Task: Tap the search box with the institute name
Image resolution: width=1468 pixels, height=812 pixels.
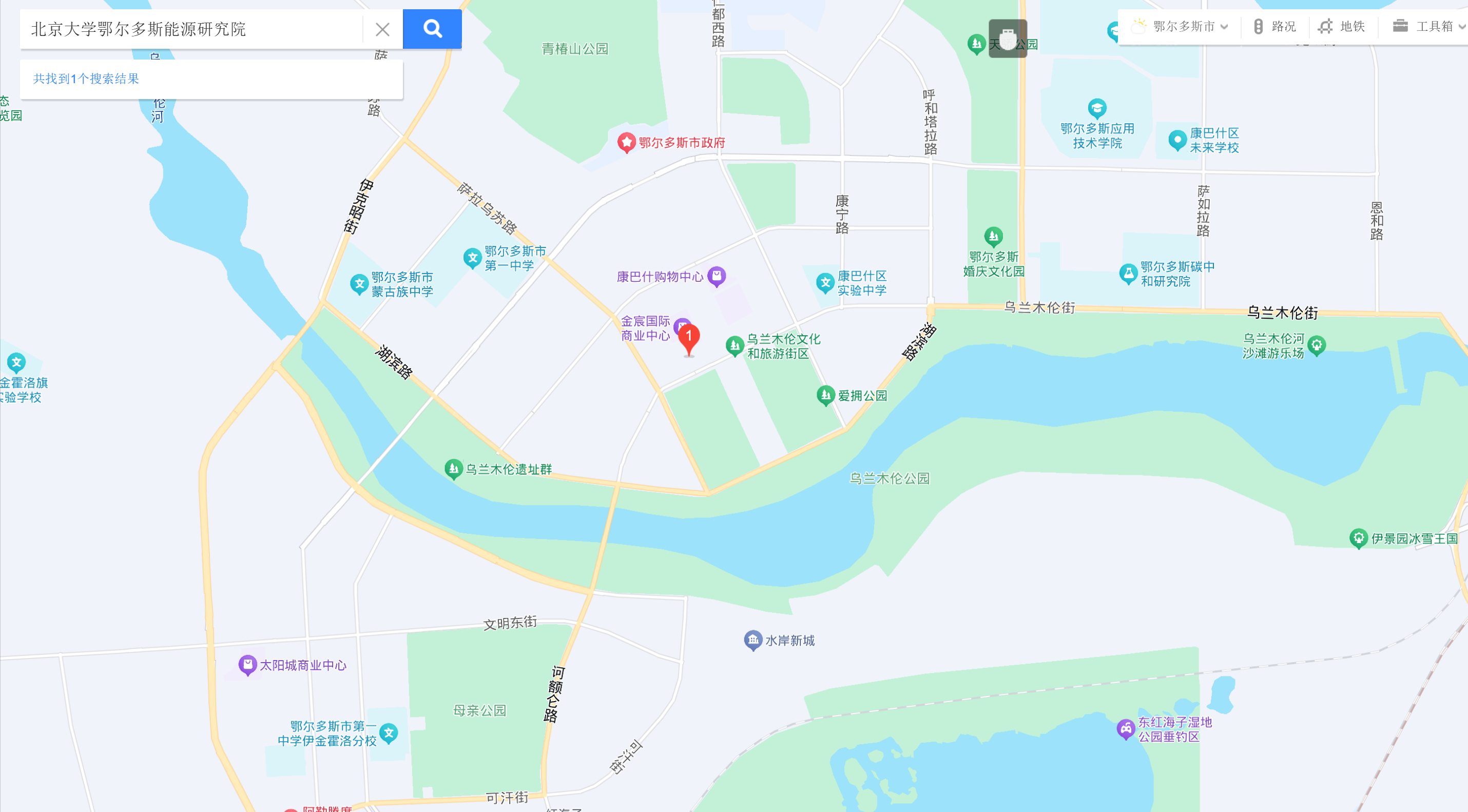Action: [x=191, y=29]
